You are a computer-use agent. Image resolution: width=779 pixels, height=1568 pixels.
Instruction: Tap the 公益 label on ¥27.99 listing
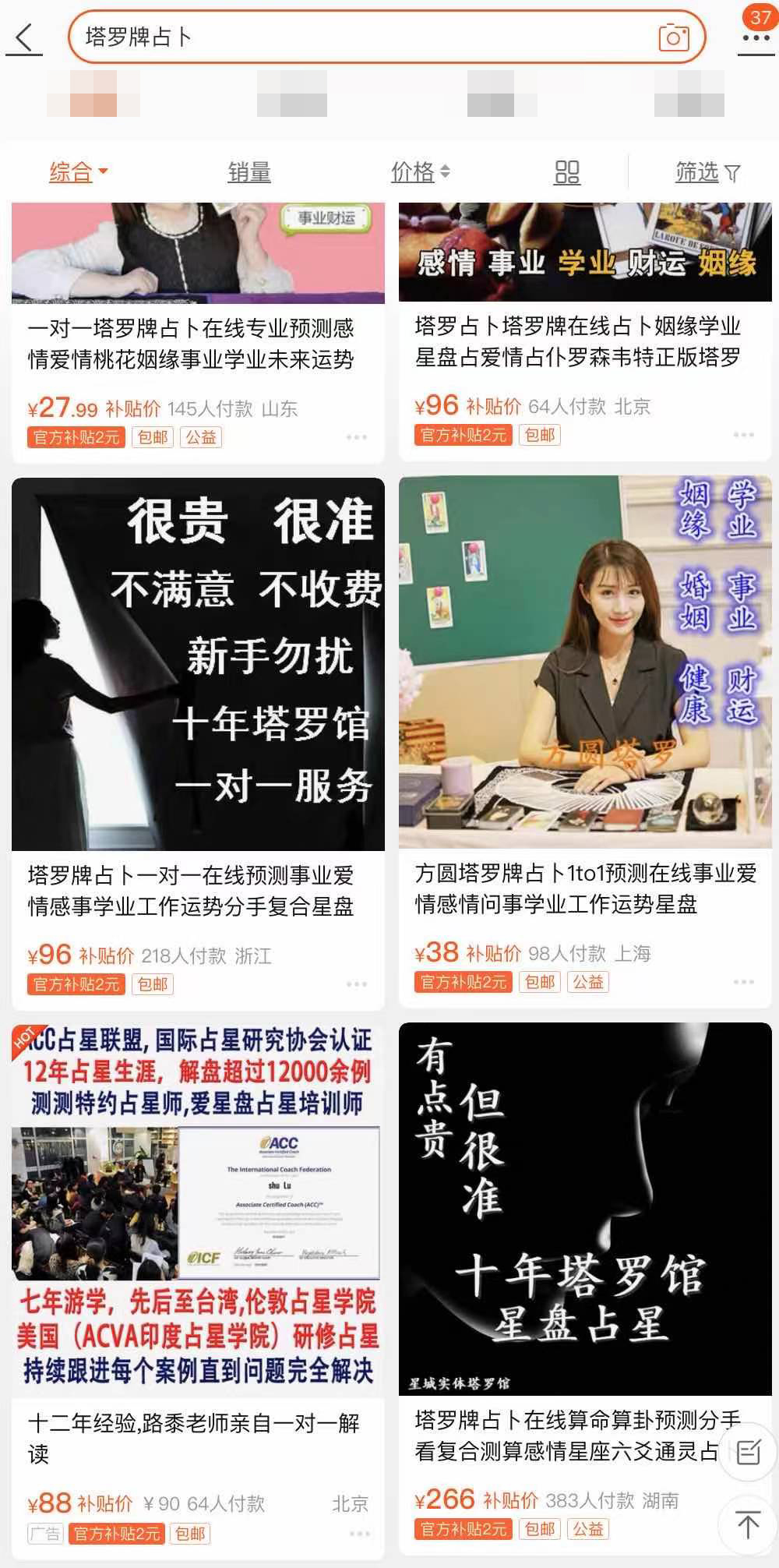201,437
